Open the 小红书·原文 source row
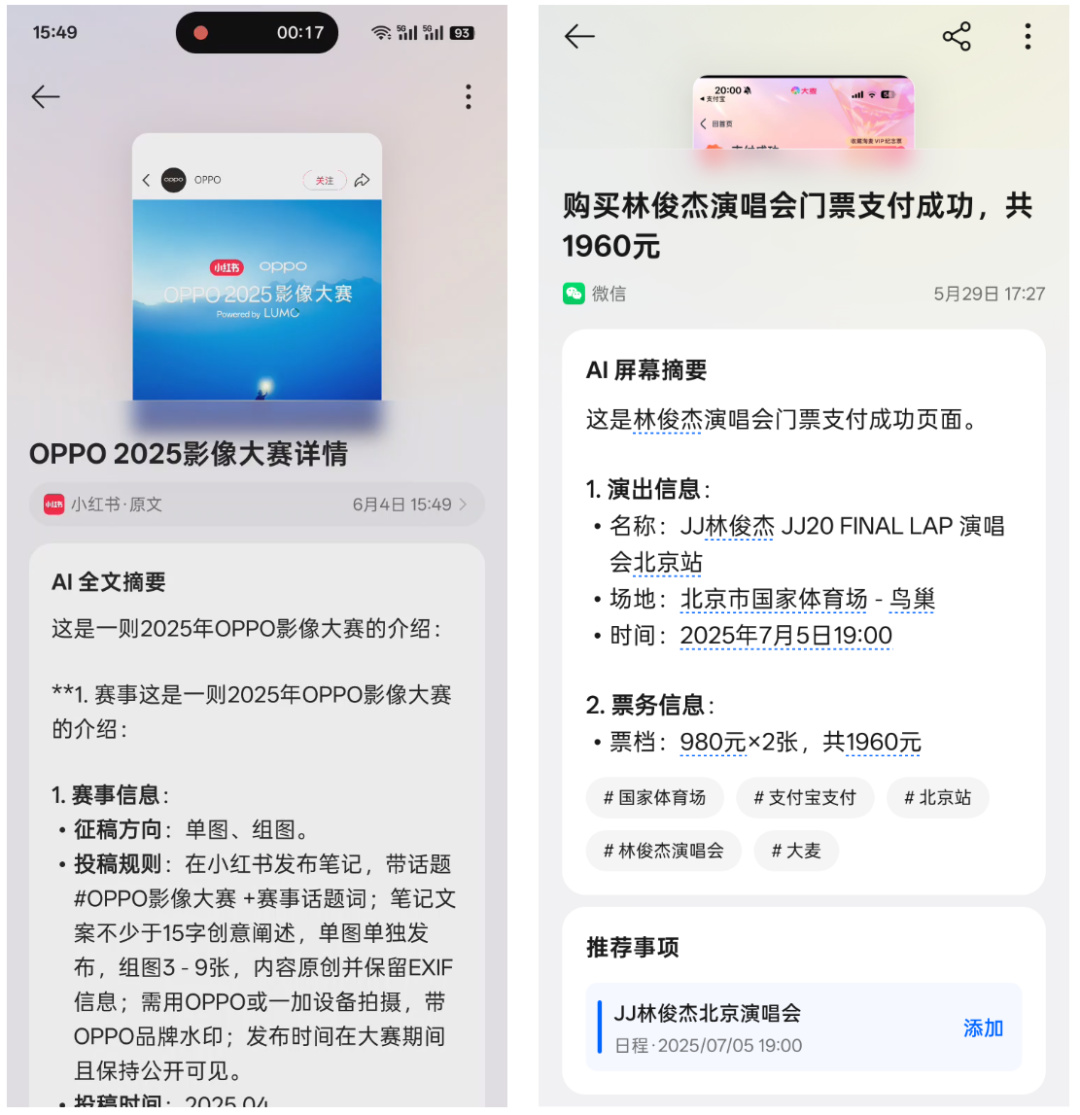This screenshot has height=1115, width=1080. (256, 504)
